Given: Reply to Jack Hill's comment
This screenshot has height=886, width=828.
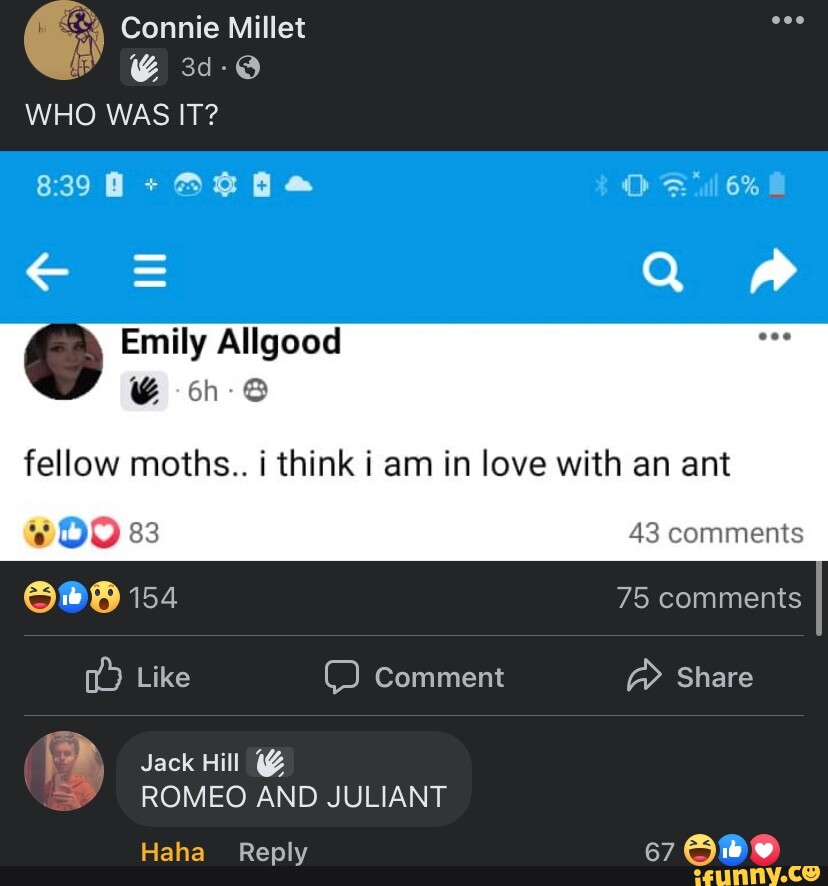Looking at the screenshot, I should [x=272, y=852].
